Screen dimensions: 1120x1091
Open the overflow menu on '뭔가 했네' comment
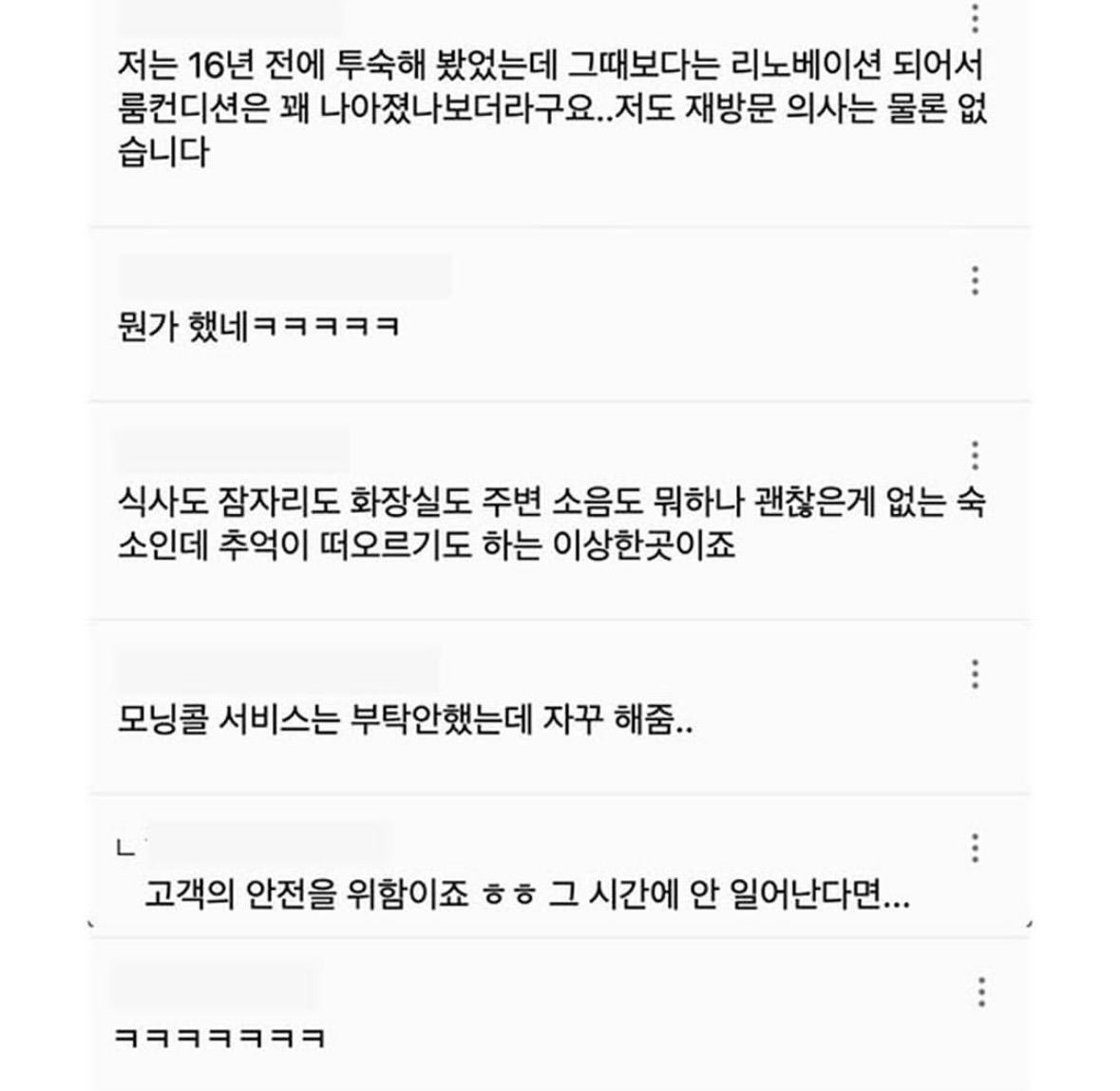[975, 281]
